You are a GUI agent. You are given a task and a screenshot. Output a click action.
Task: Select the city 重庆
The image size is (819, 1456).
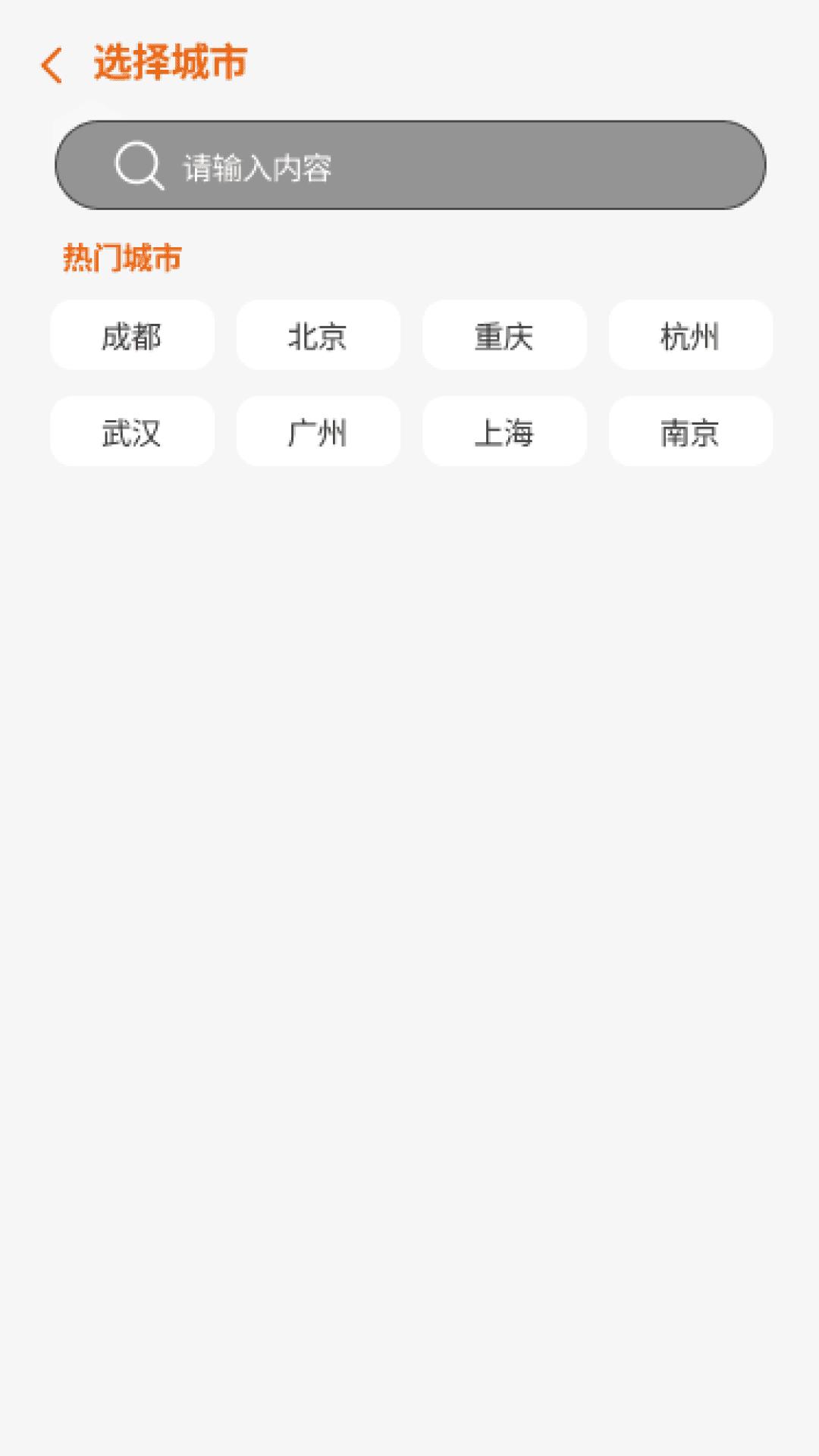(x=504, y=336)
